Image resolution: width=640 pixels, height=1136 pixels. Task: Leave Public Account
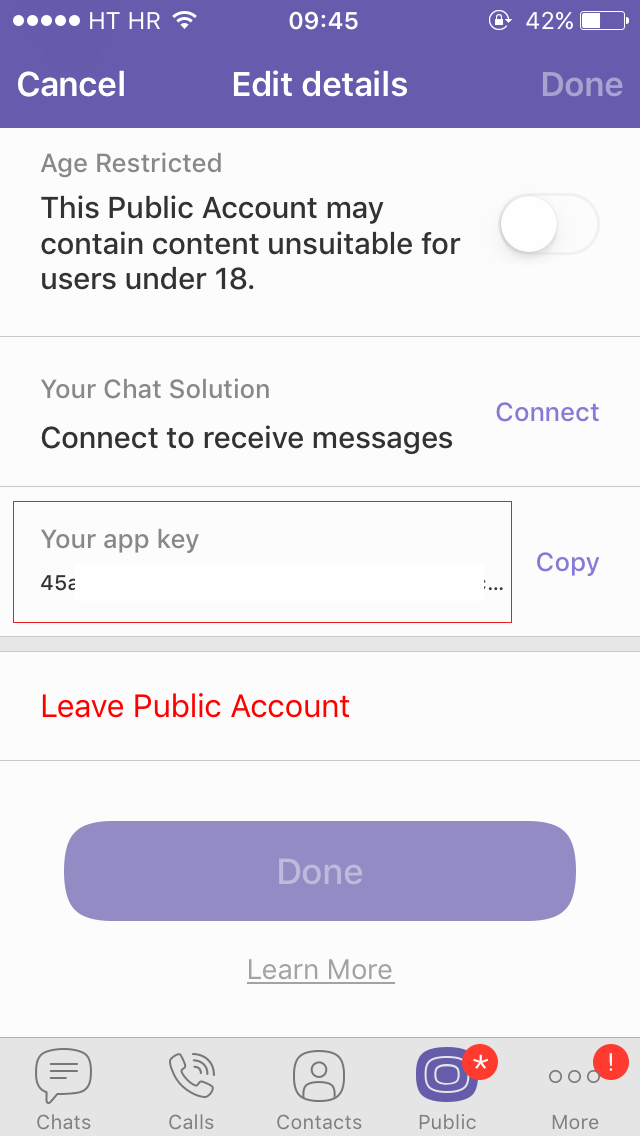195,706
